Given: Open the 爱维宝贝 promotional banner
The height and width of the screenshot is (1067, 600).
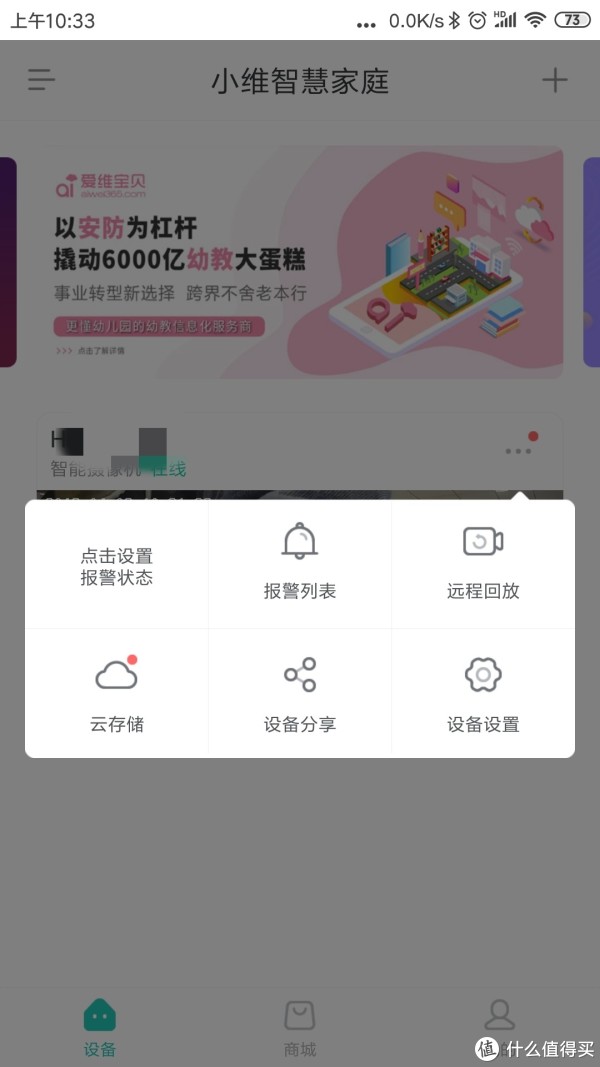Looking at the screenshot, I should (x=300, y=257).
